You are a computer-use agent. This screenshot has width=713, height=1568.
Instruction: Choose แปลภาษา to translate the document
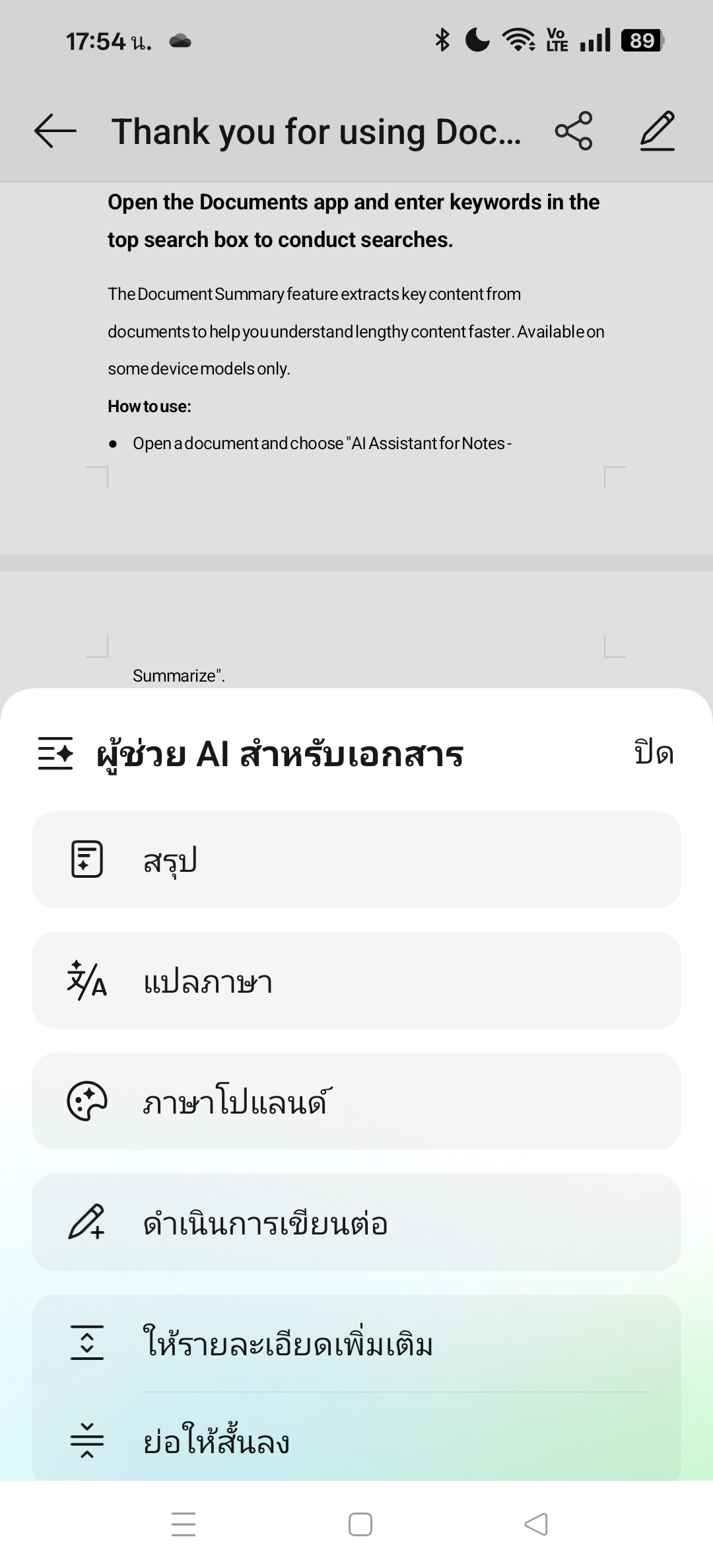point(356,980)
